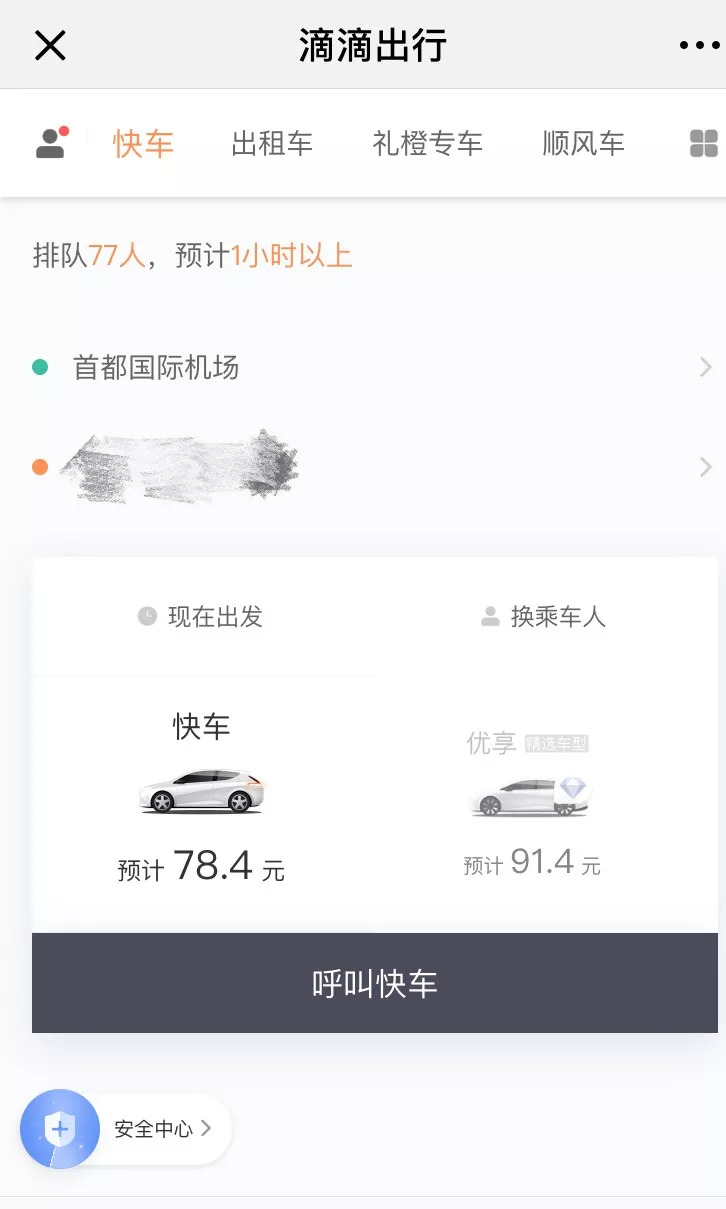Screen dimensions: 726x1209
Task: Open the user profile icon
Action: pyautogui.click(x=51, y=143)
